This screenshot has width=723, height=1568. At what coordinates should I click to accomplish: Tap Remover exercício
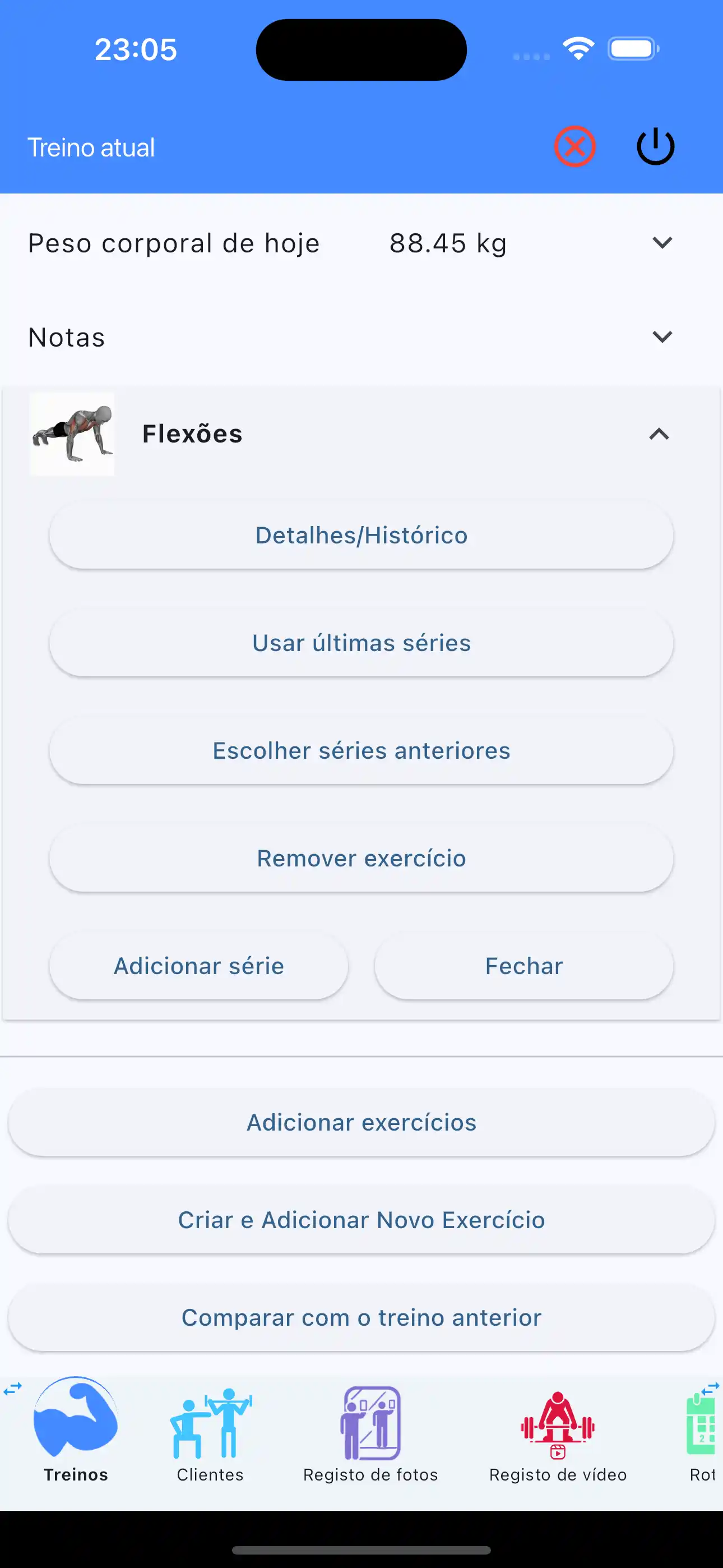[x=361, y=857]
